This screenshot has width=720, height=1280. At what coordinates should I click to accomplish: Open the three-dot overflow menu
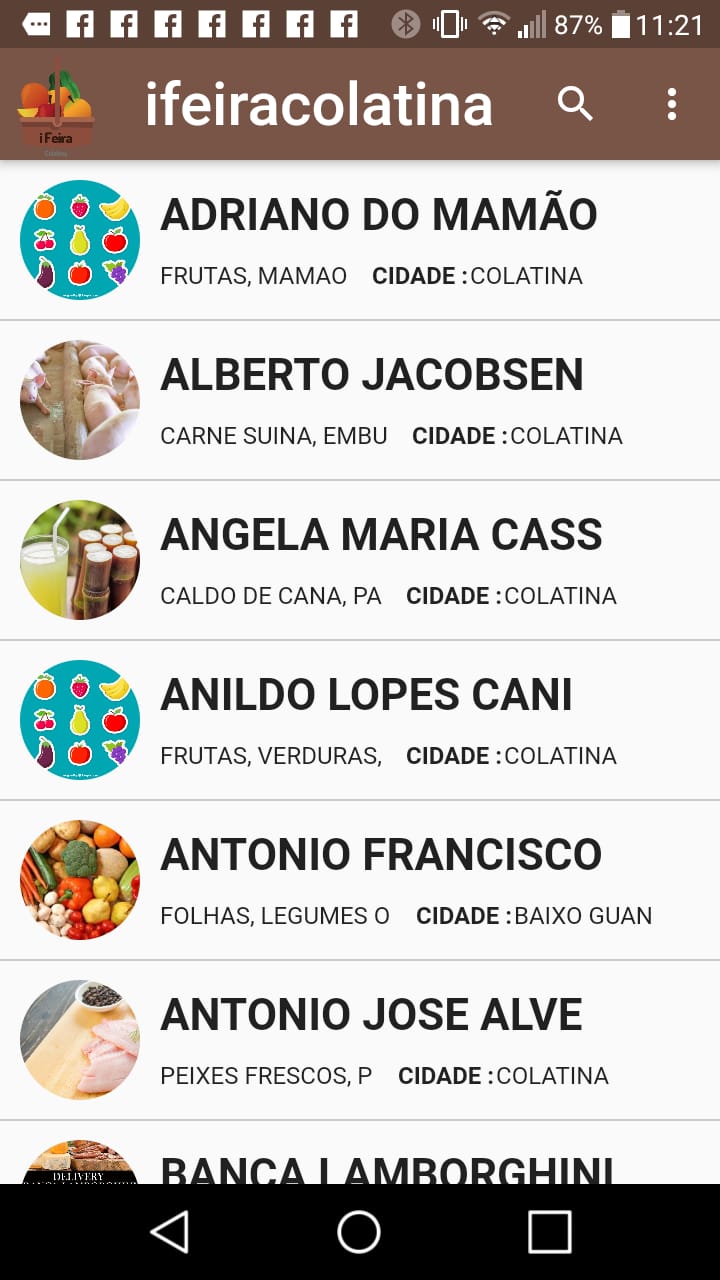670,103
